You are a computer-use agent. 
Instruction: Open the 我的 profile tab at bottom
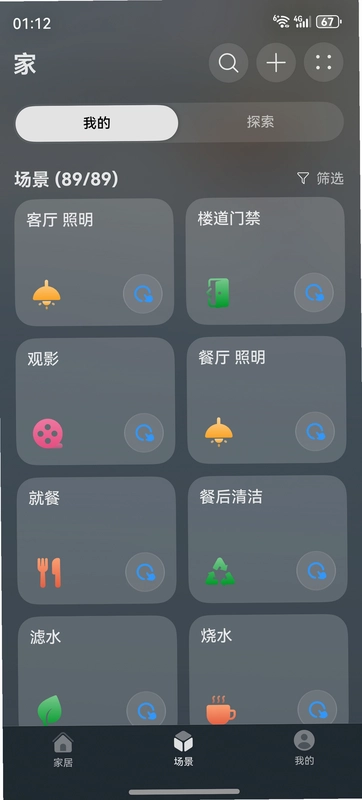pyautogui.click(x=304, y=748)
